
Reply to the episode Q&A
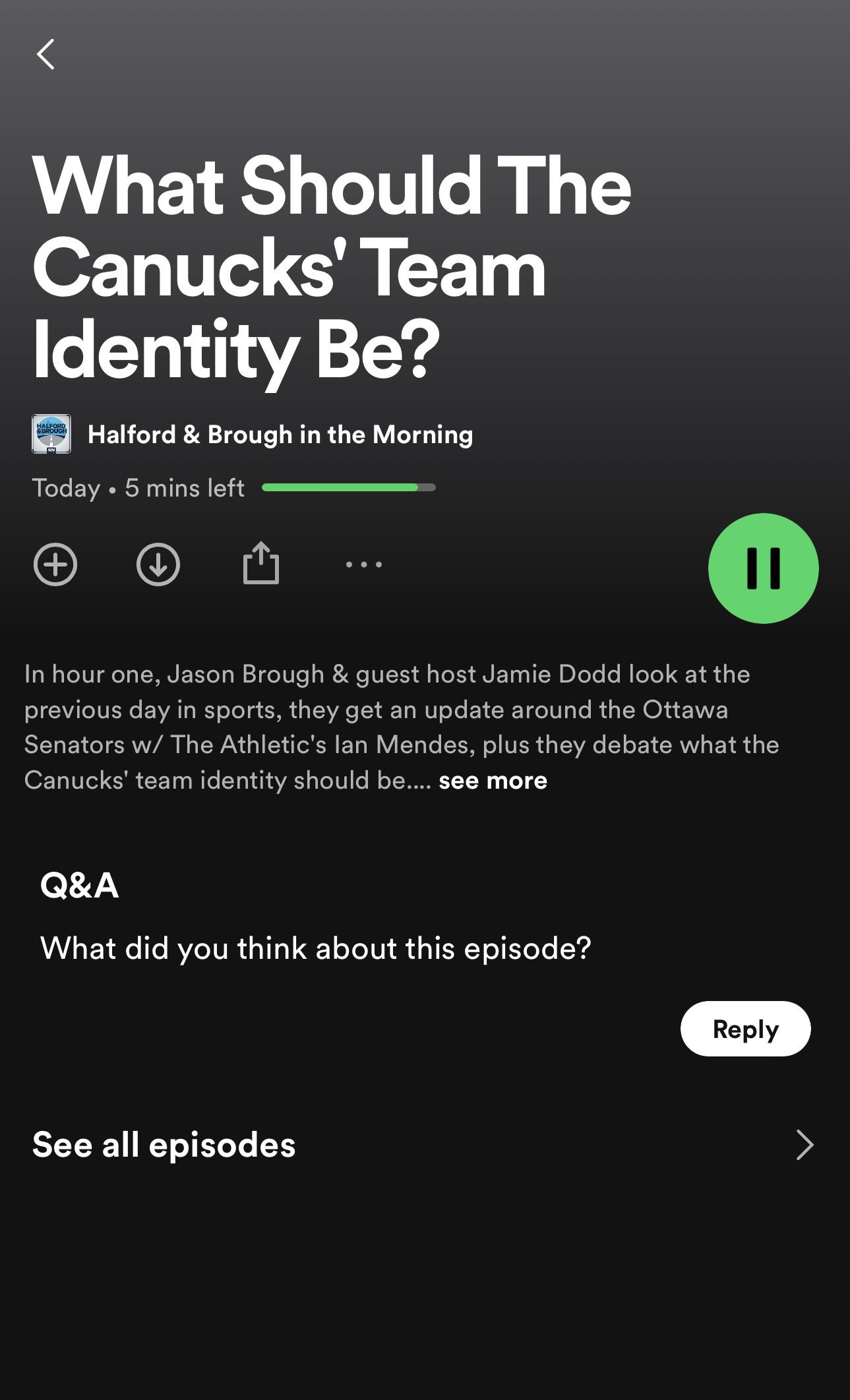(x=745, y=1029)
